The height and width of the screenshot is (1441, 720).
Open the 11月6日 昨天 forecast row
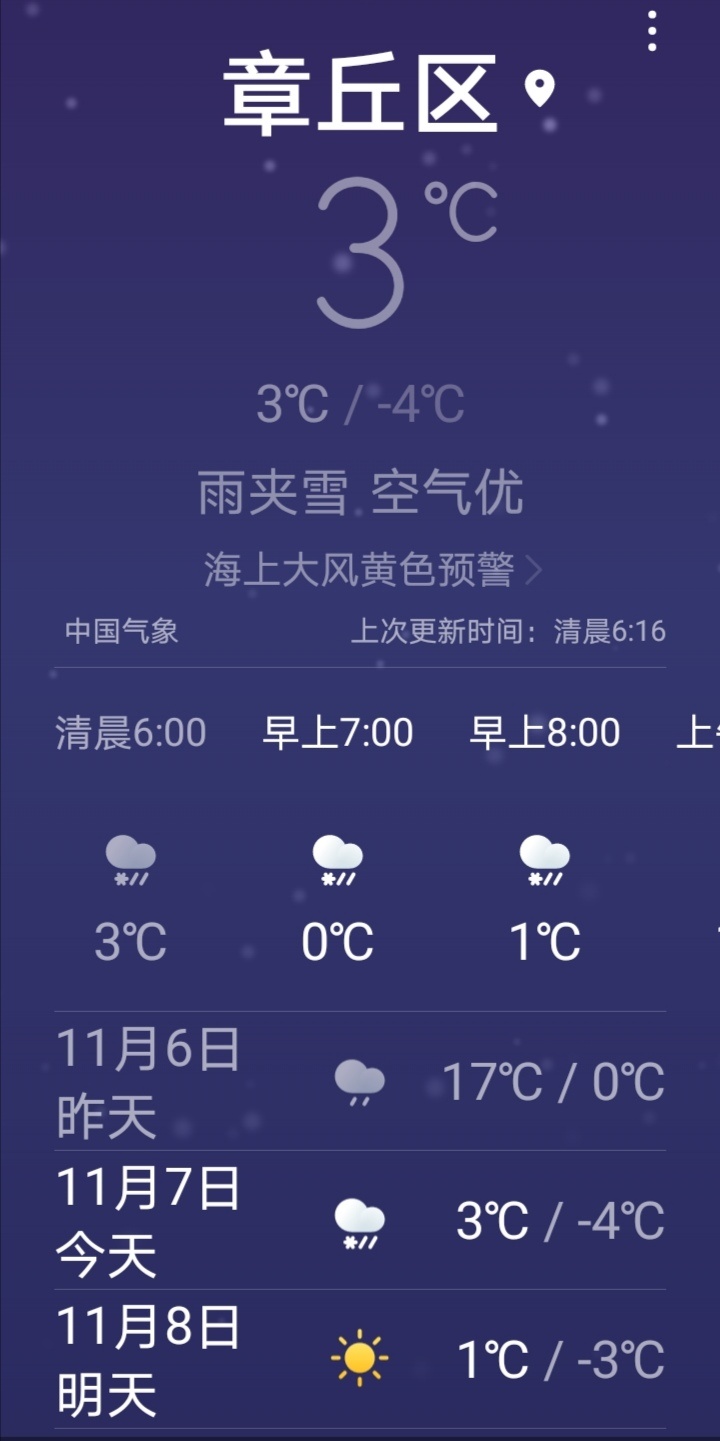click(360, 1081)
